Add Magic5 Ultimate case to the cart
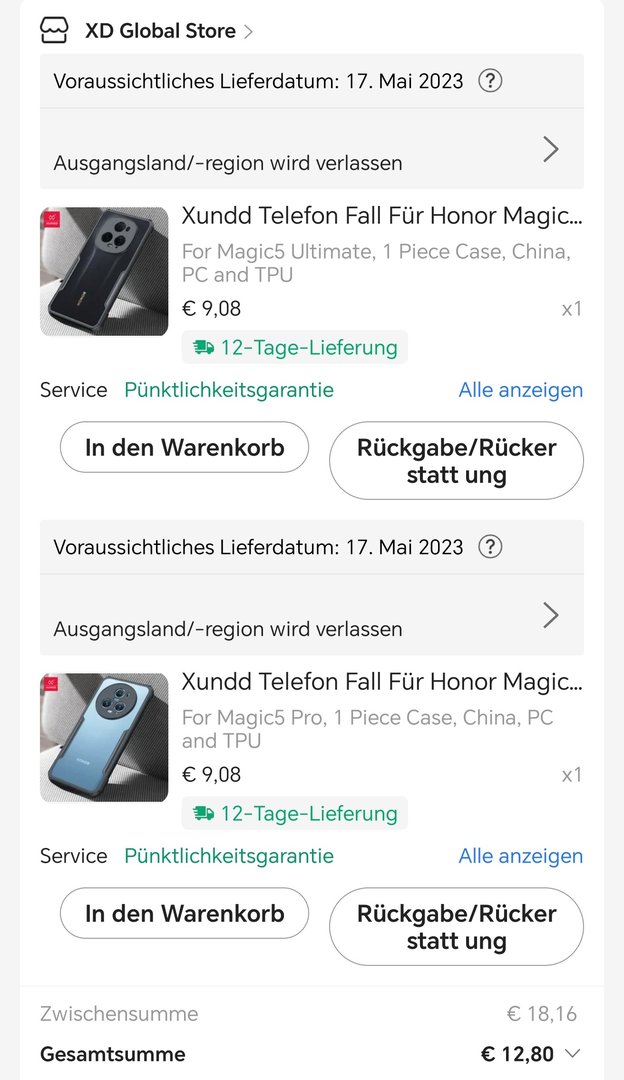Image resolution: width=624 pixels, height=1080 pixels. coord(184,447)
